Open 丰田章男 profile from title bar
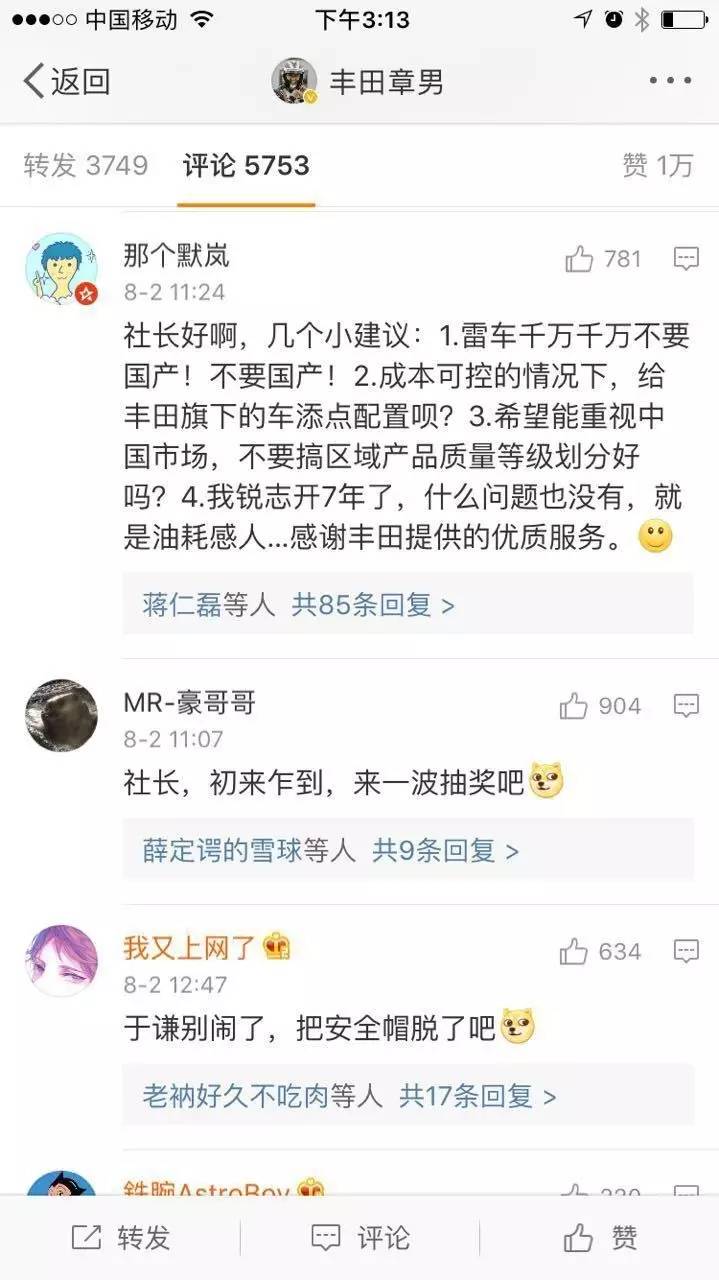The width and height of the screenshot is (719, 1280). coord(358,81)
